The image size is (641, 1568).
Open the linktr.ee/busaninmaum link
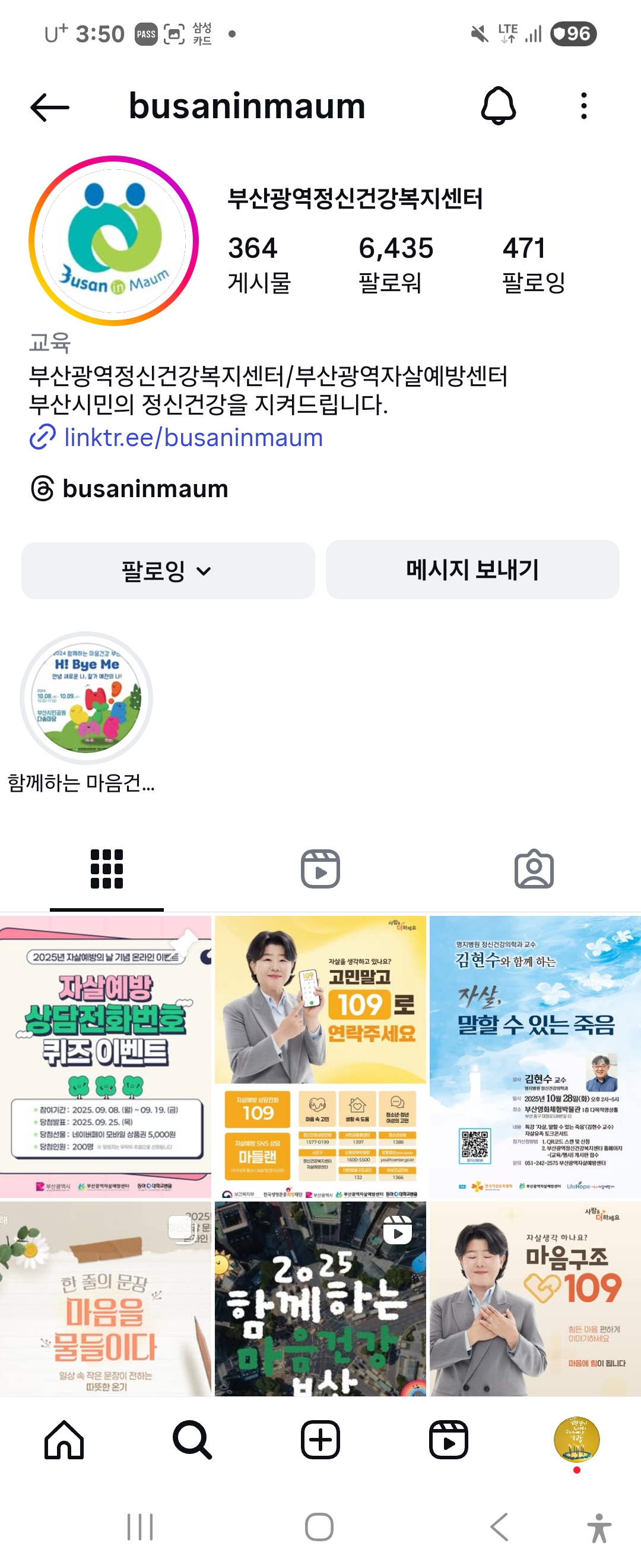tap(193, 438)
